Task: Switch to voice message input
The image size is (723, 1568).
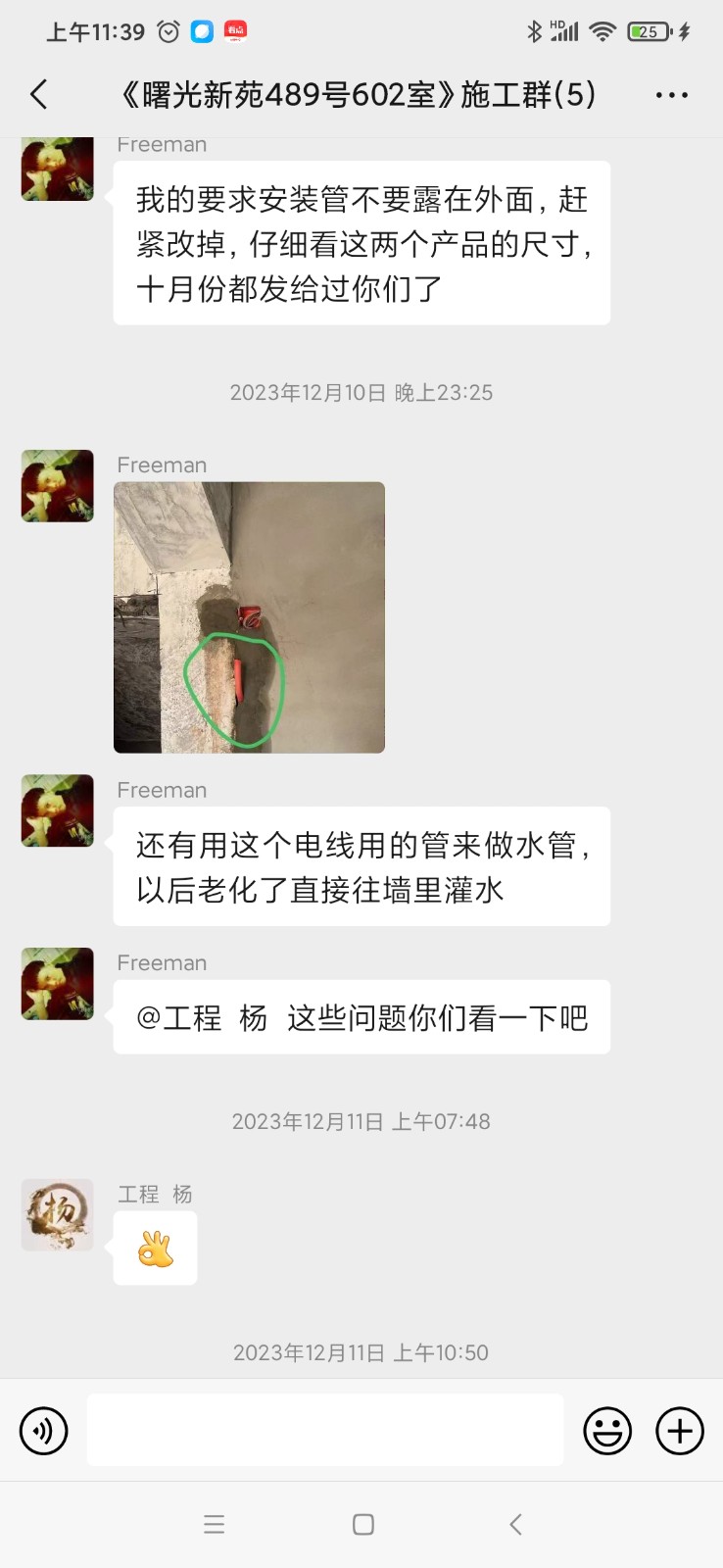Action: pos(44,1431)
